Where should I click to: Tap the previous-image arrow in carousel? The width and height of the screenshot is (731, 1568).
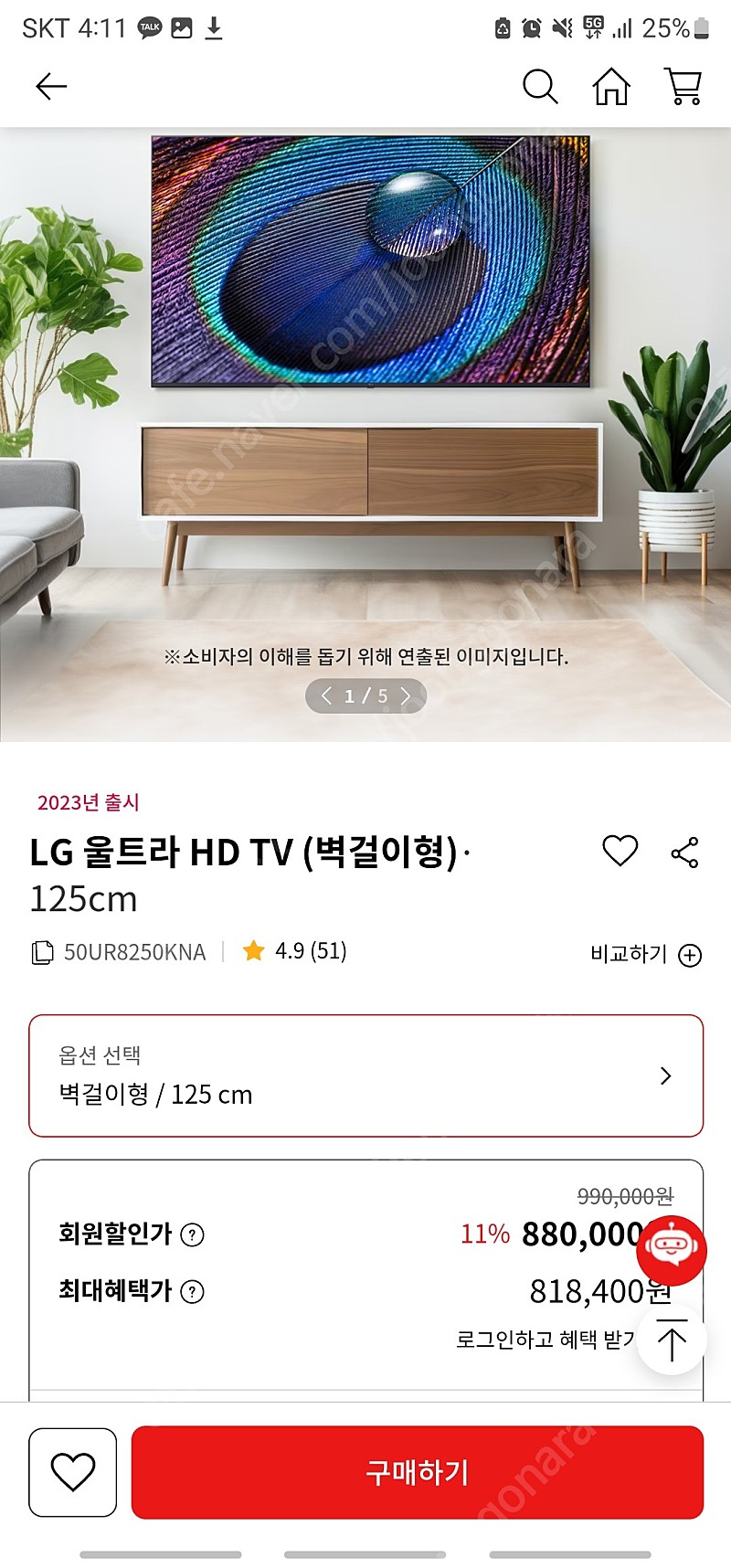(325, 695)
